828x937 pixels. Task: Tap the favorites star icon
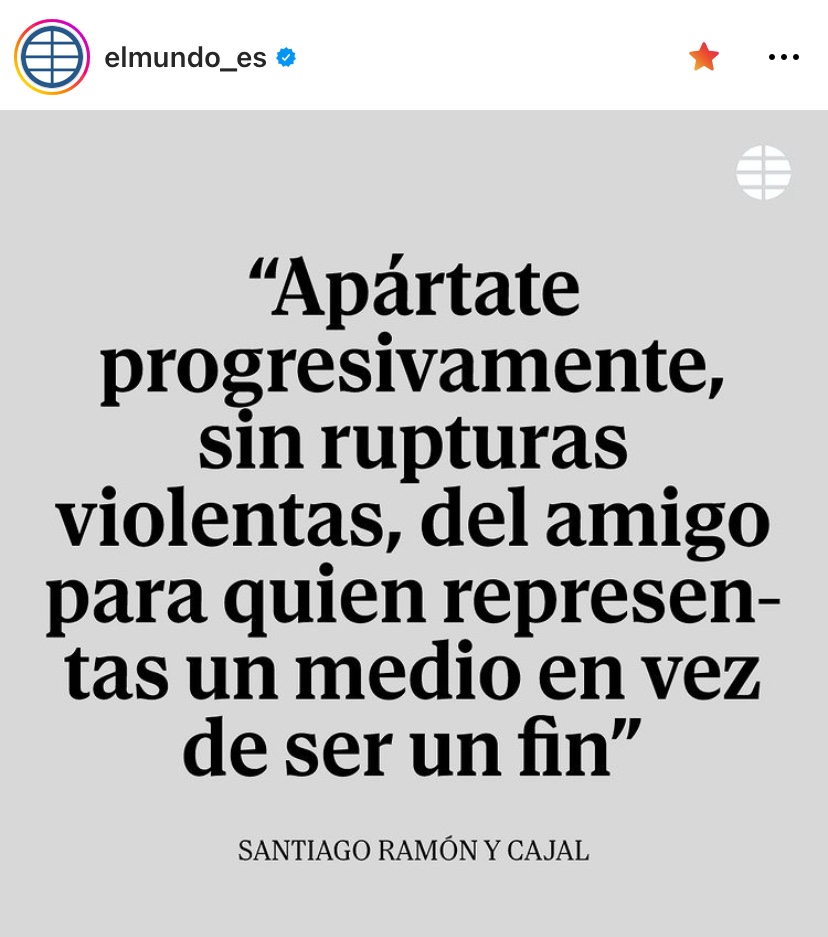pos(704,57)
